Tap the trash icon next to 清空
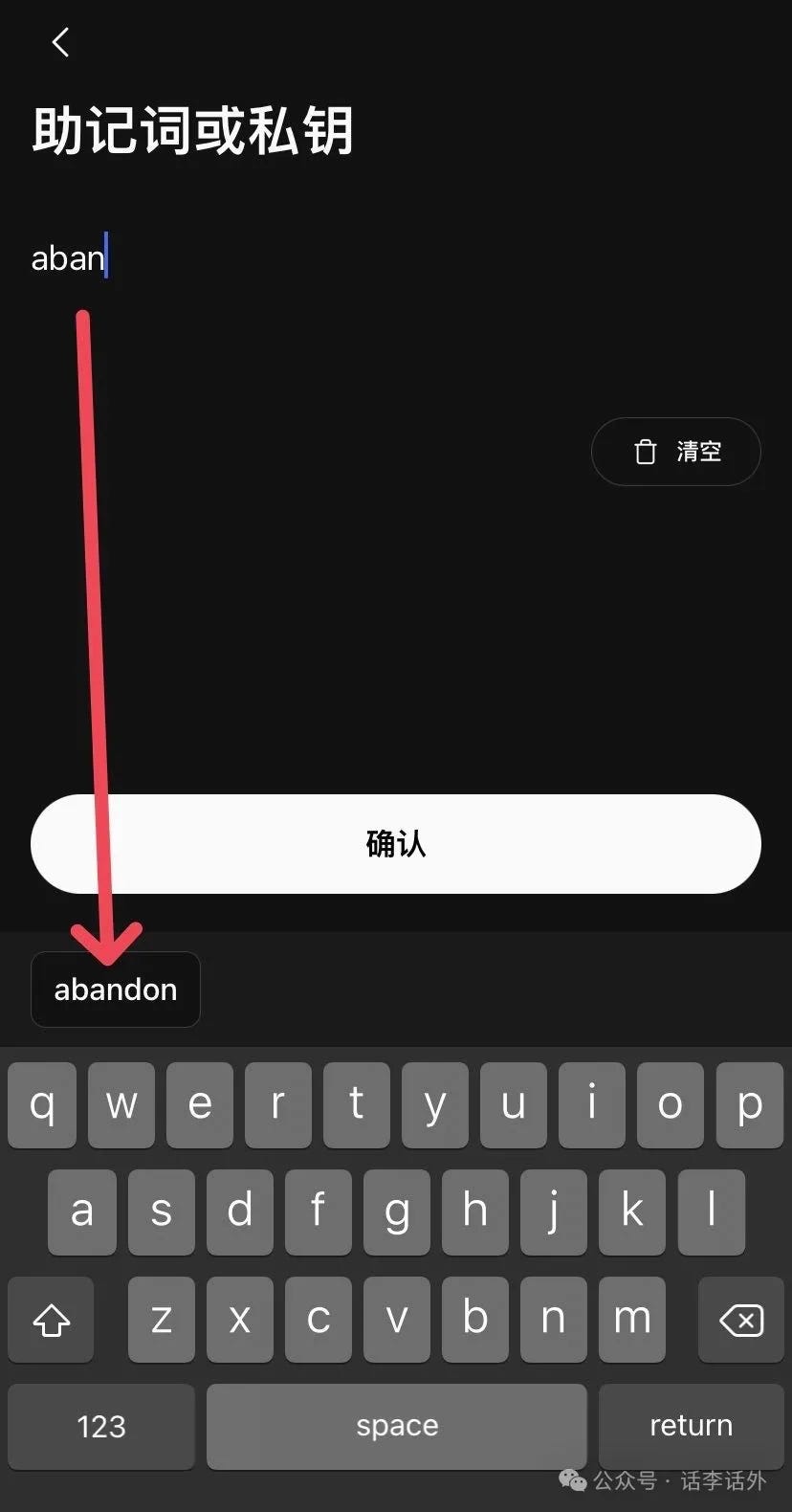Viewport: 792px width, 1512px height. point(647,451)
